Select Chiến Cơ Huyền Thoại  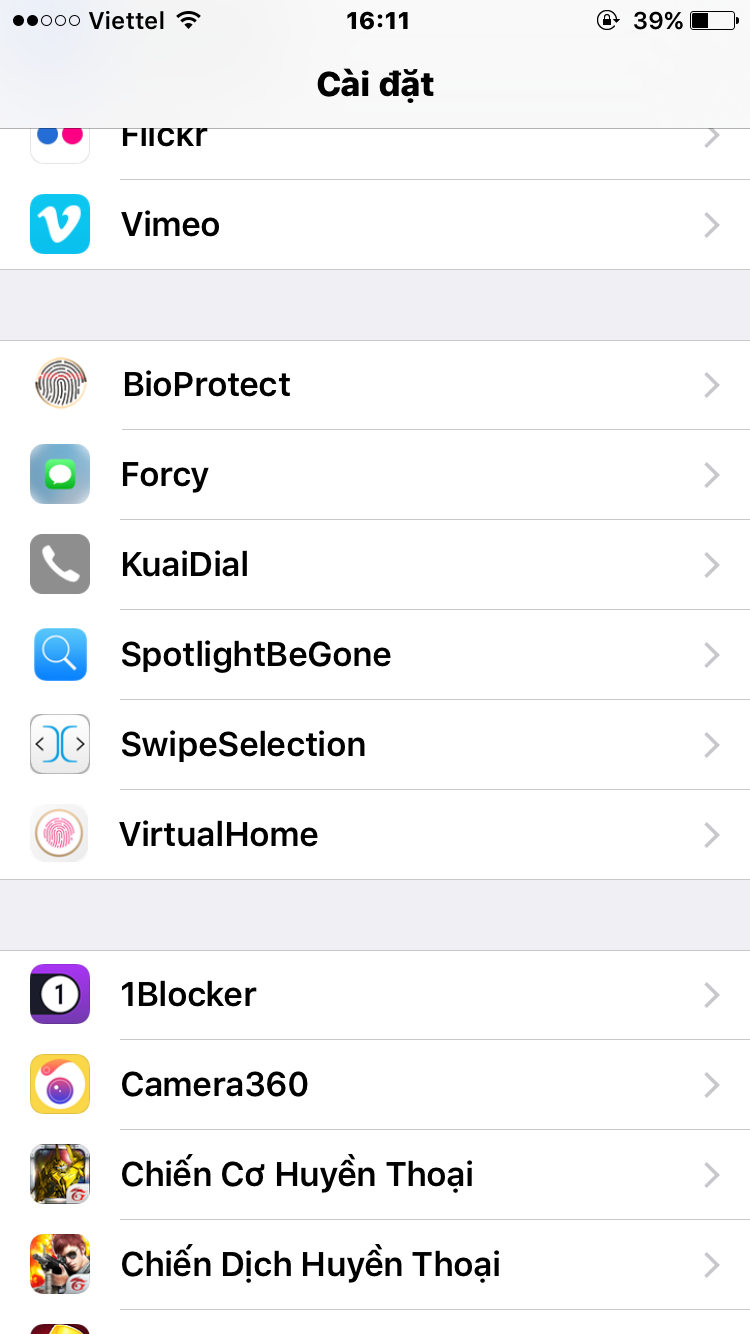(x=375, y=1175)
